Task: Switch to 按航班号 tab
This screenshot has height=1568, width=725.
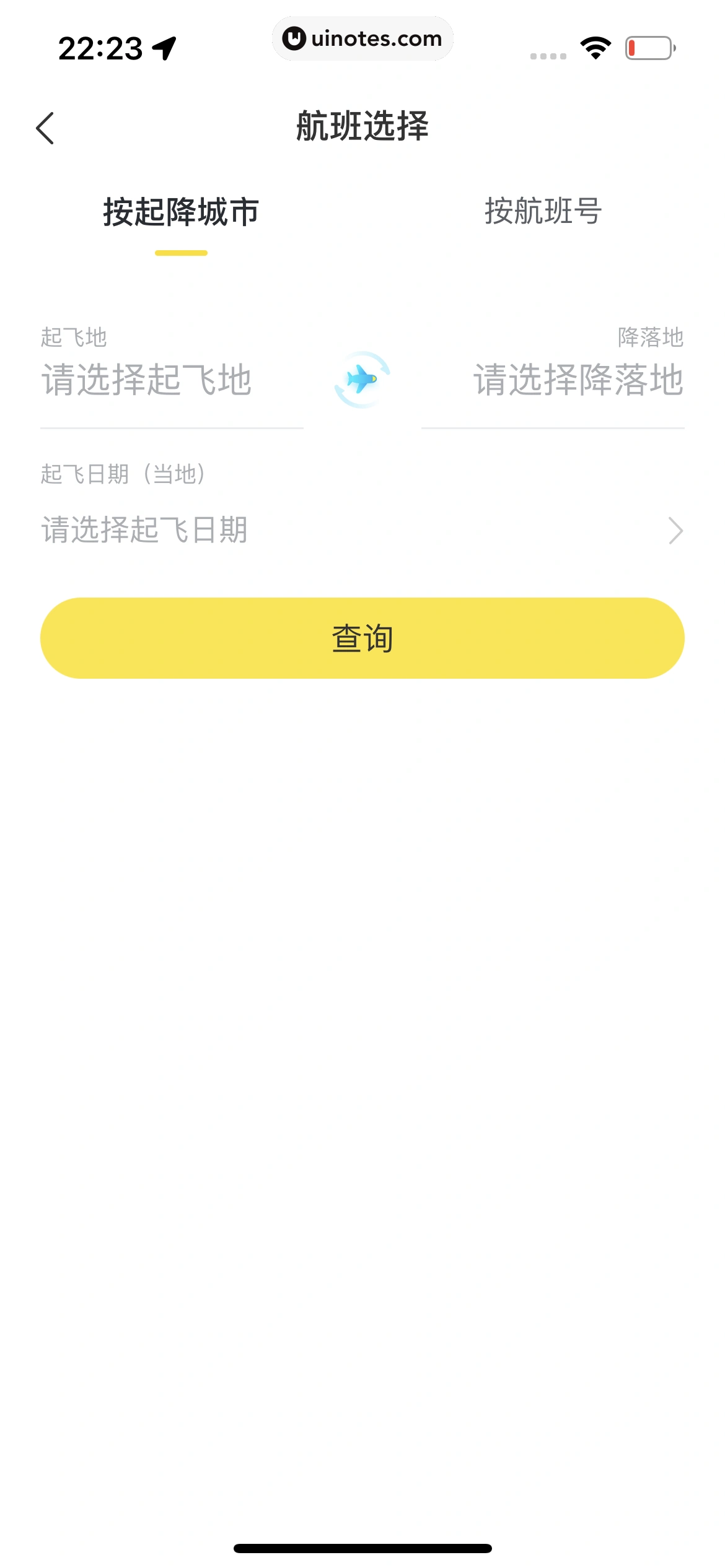Action: point(543,211)
